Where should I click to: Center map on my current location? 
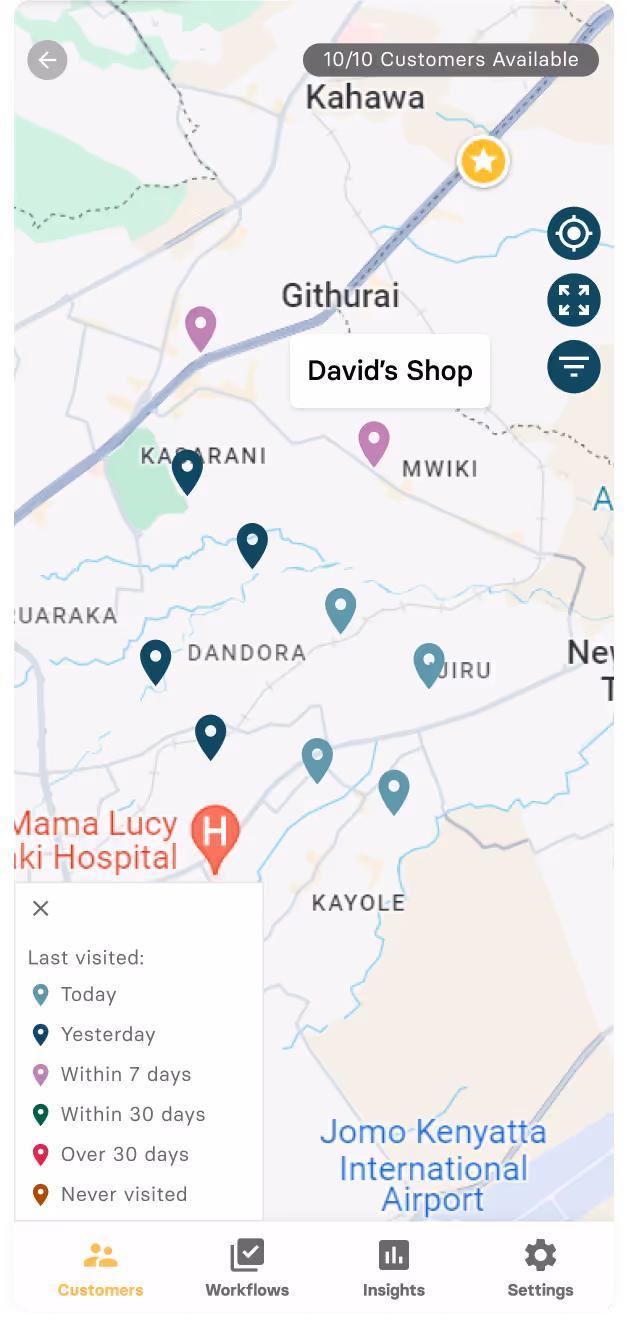coord(574,234)
